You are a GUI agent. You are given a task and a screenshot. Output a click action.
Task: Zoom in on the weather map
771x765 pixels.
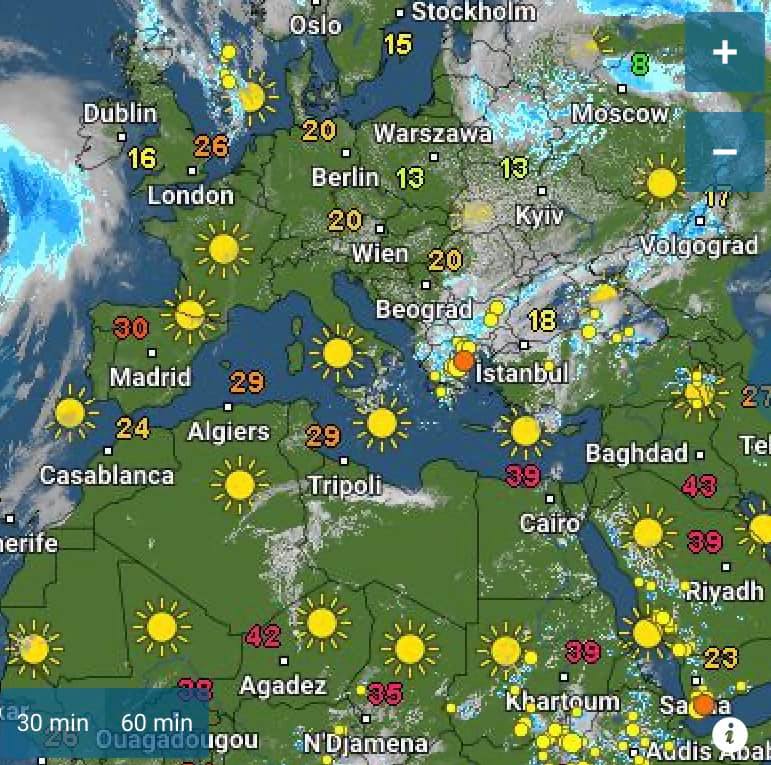[x=725, y=53]
